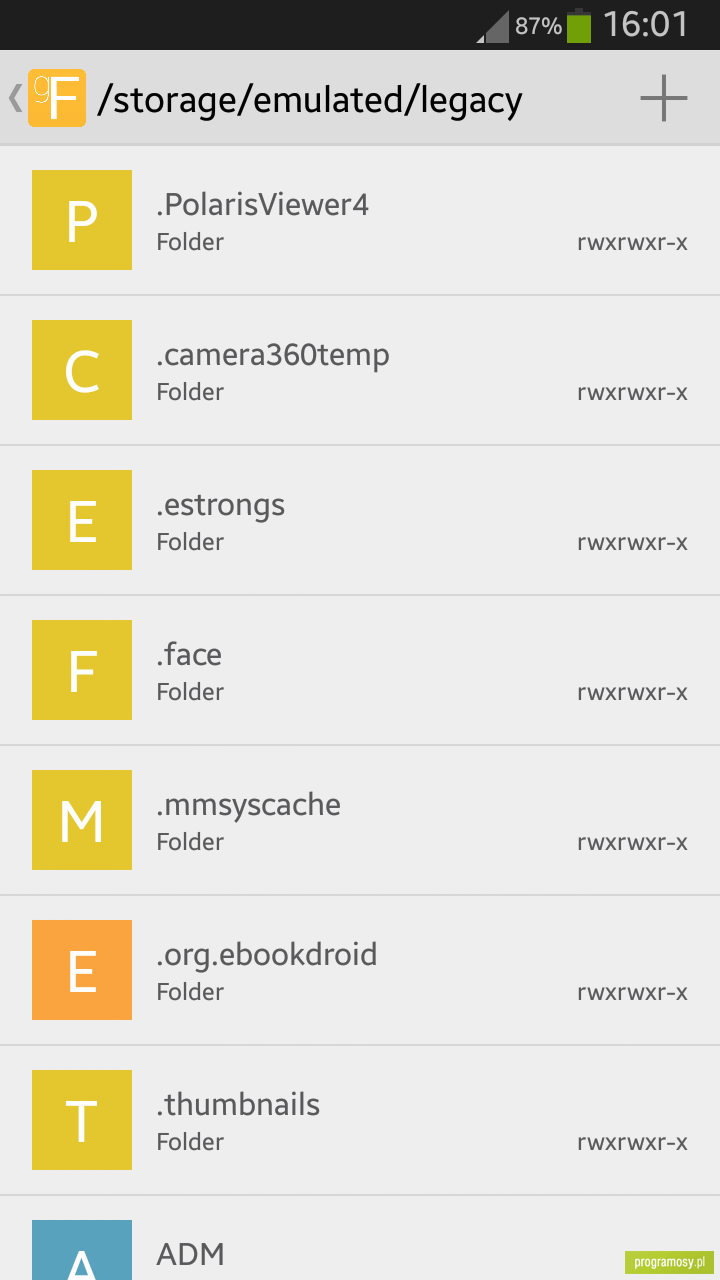Open the .PolarisViewer4 folder
This screenshot has height=1280, width=720.
click(x=360, y=220)
